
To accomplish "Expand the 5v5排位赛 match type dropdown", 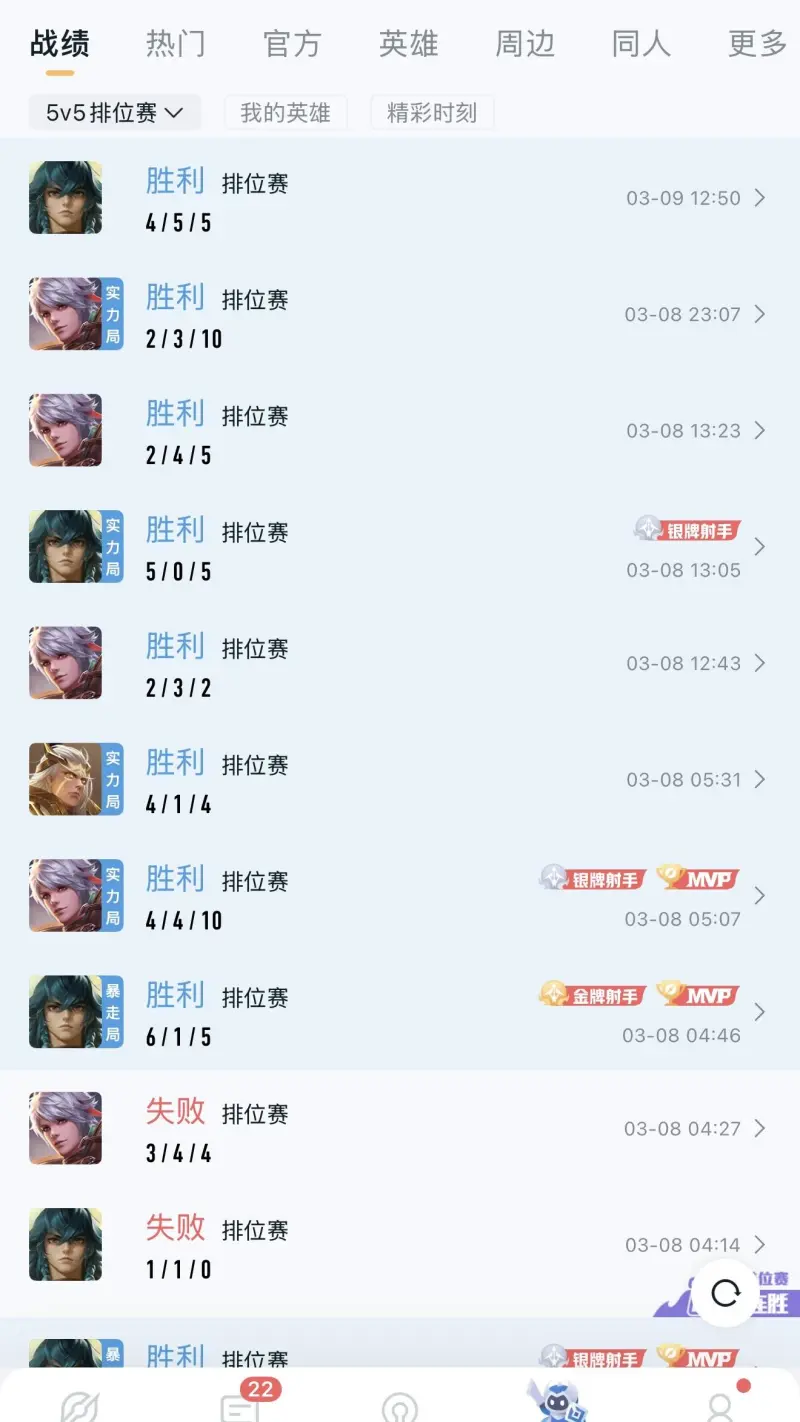I will 114,113.
